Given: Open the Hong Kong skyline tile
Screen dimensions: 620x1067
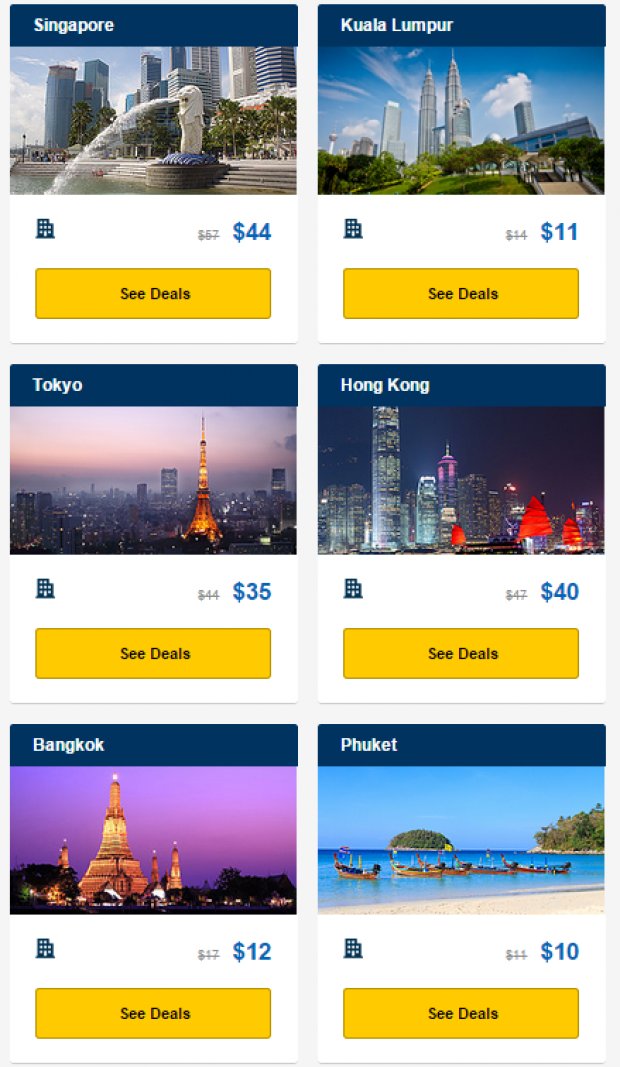Looking at the screenshot, I should (461, 480).
